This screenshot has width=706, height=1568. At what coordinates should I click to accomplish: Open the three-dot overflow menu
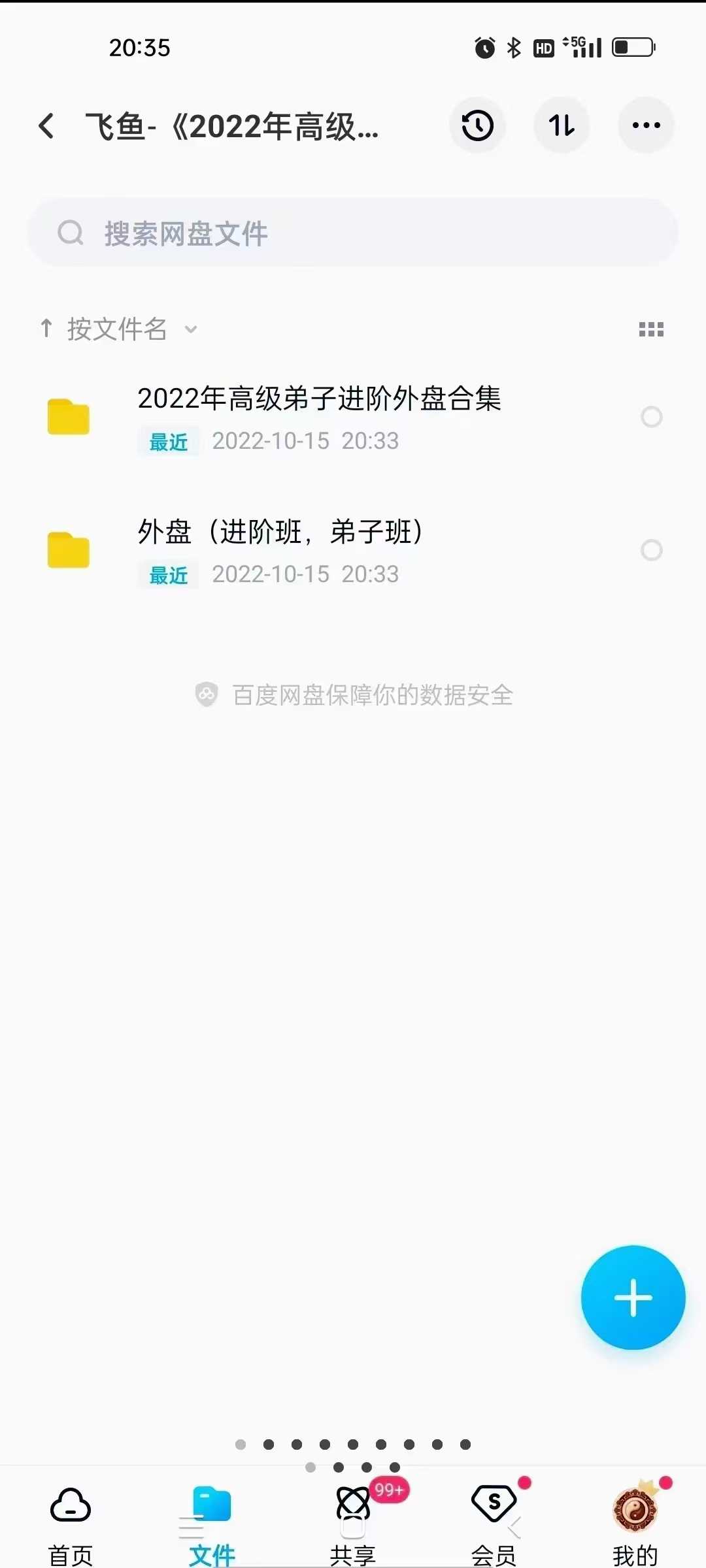coord(647,125)
